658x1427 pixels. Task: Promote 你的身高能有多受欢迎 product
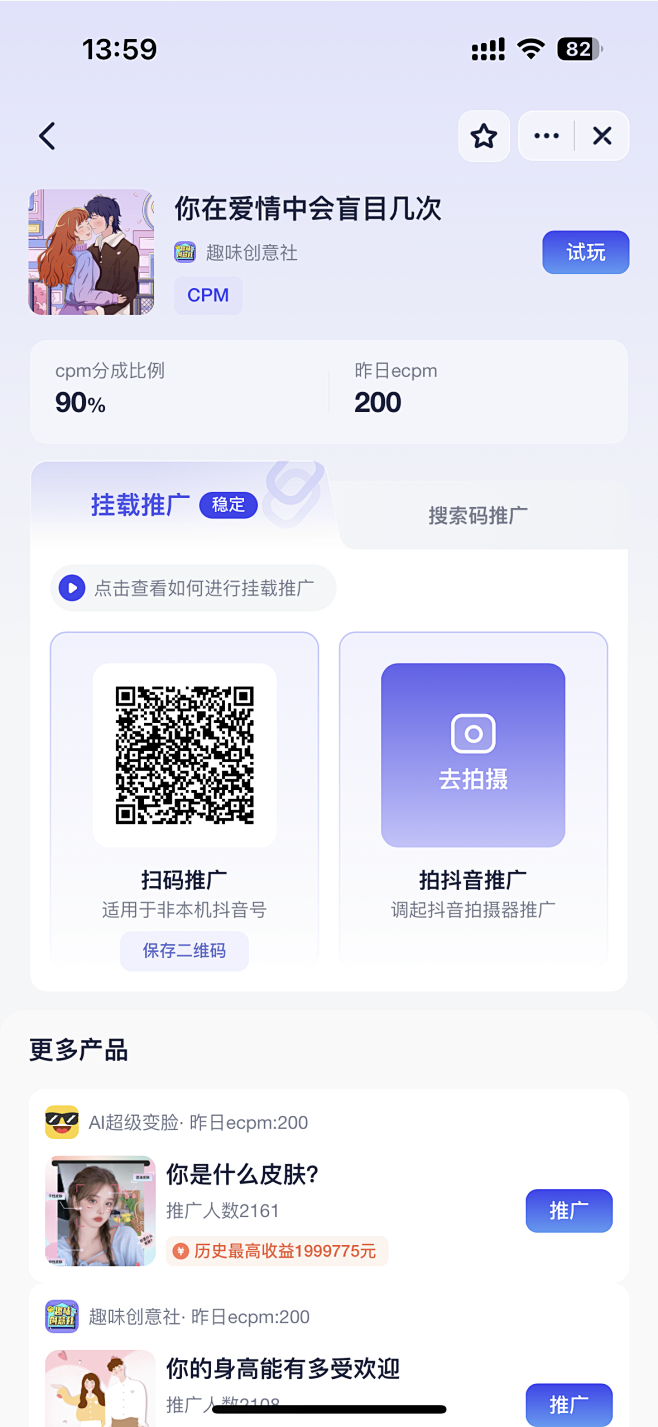click(569, 1404)
